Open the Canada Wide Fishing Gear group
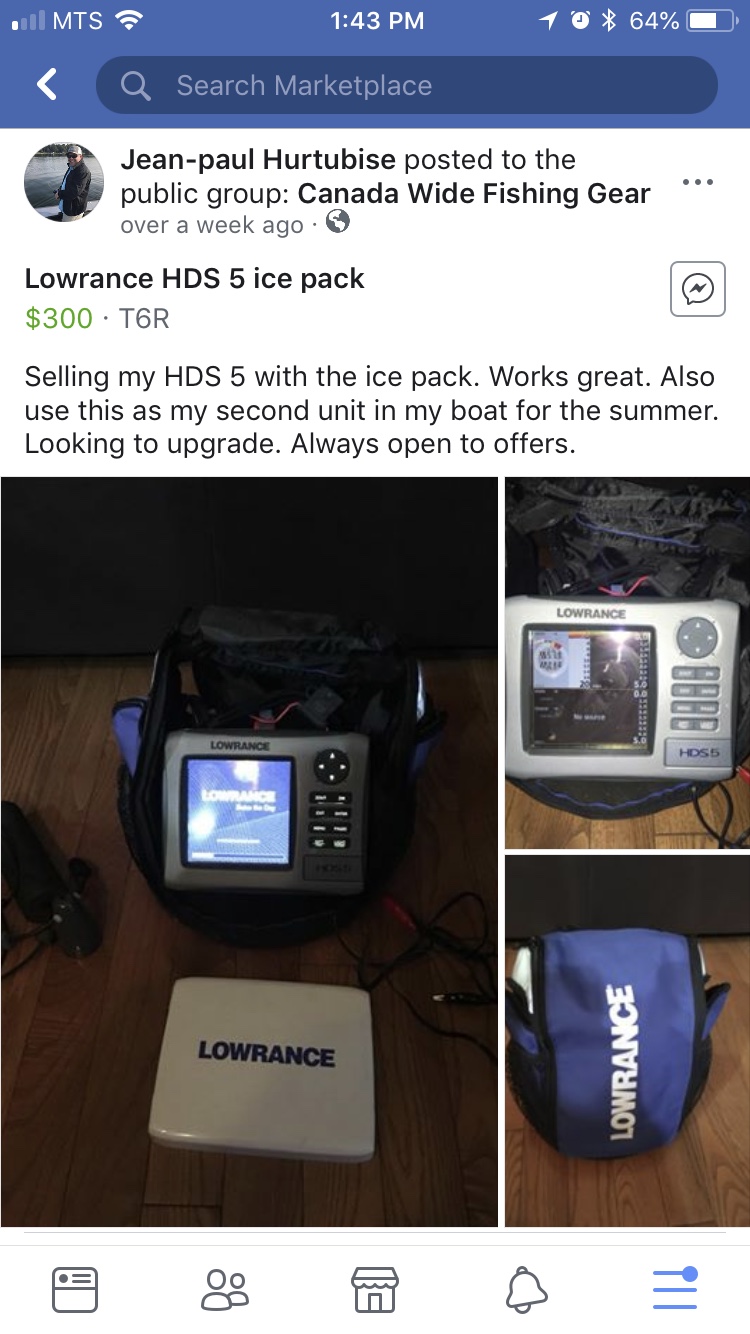The height and width of the screenshot is (1334, 750). tap(474, 193)
